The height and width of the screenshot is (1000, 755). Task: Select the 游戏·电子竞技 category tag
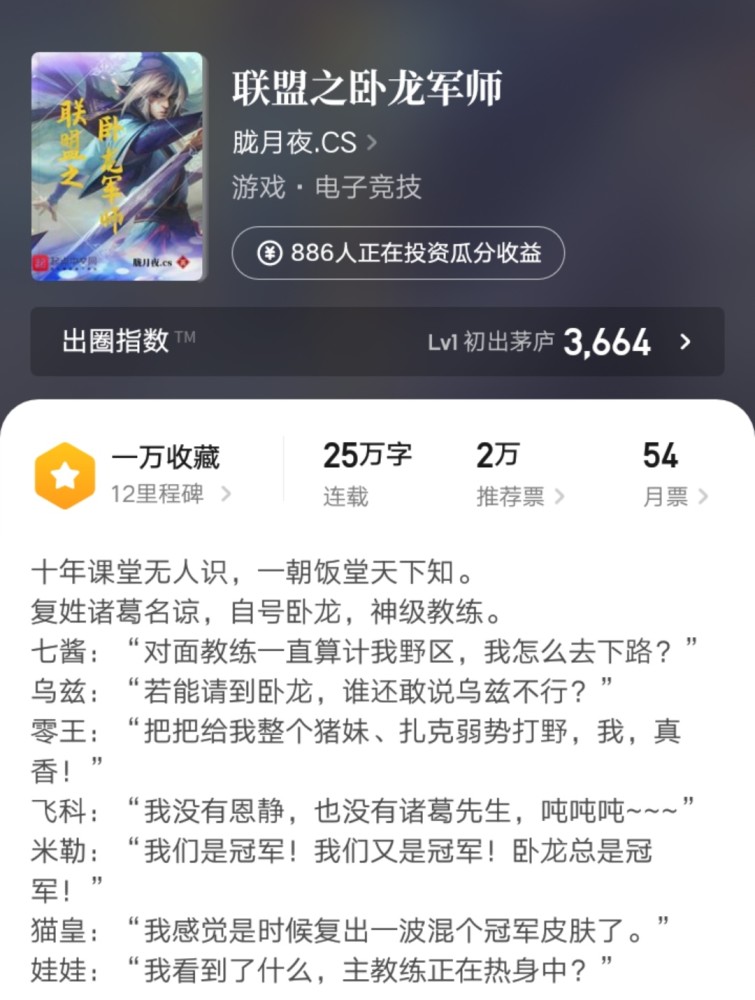pyautogui.click(x=327, y=188)
